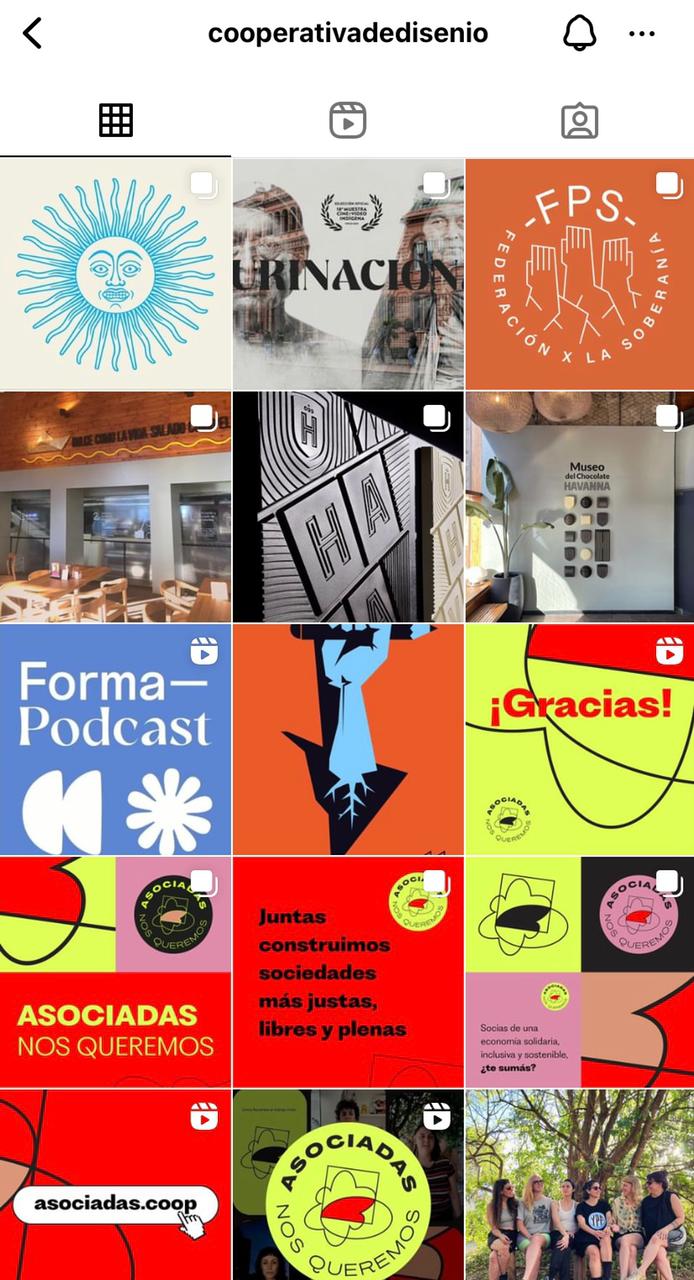The height and width of the screenshot is (1280, 694).
Task: Open the Museo del Chocolate Havanna post
Action: click(580, 507)
